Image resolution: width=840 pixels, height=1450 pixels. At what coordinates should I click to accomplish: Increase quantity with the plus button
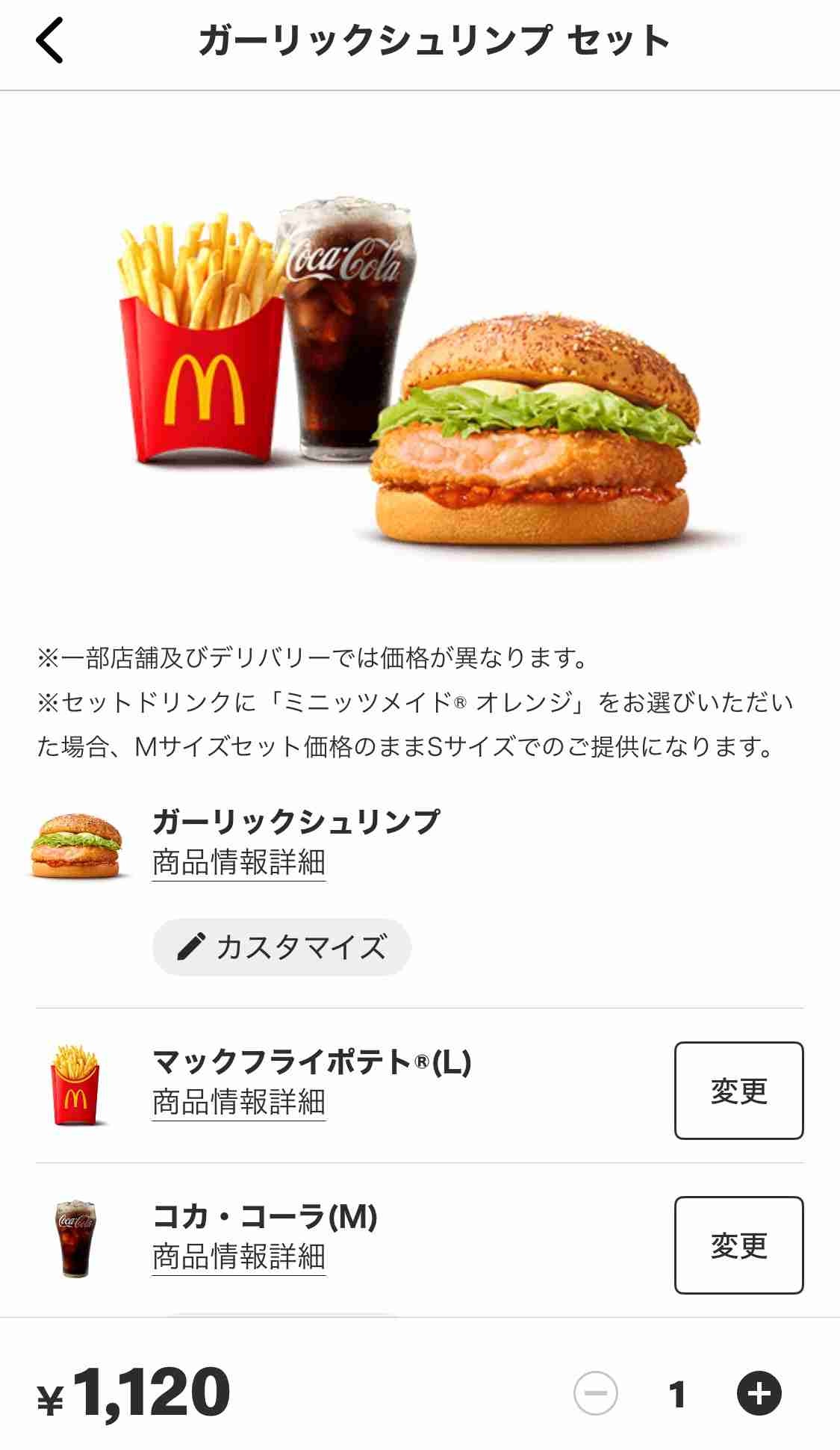(x=759, y=1393)
